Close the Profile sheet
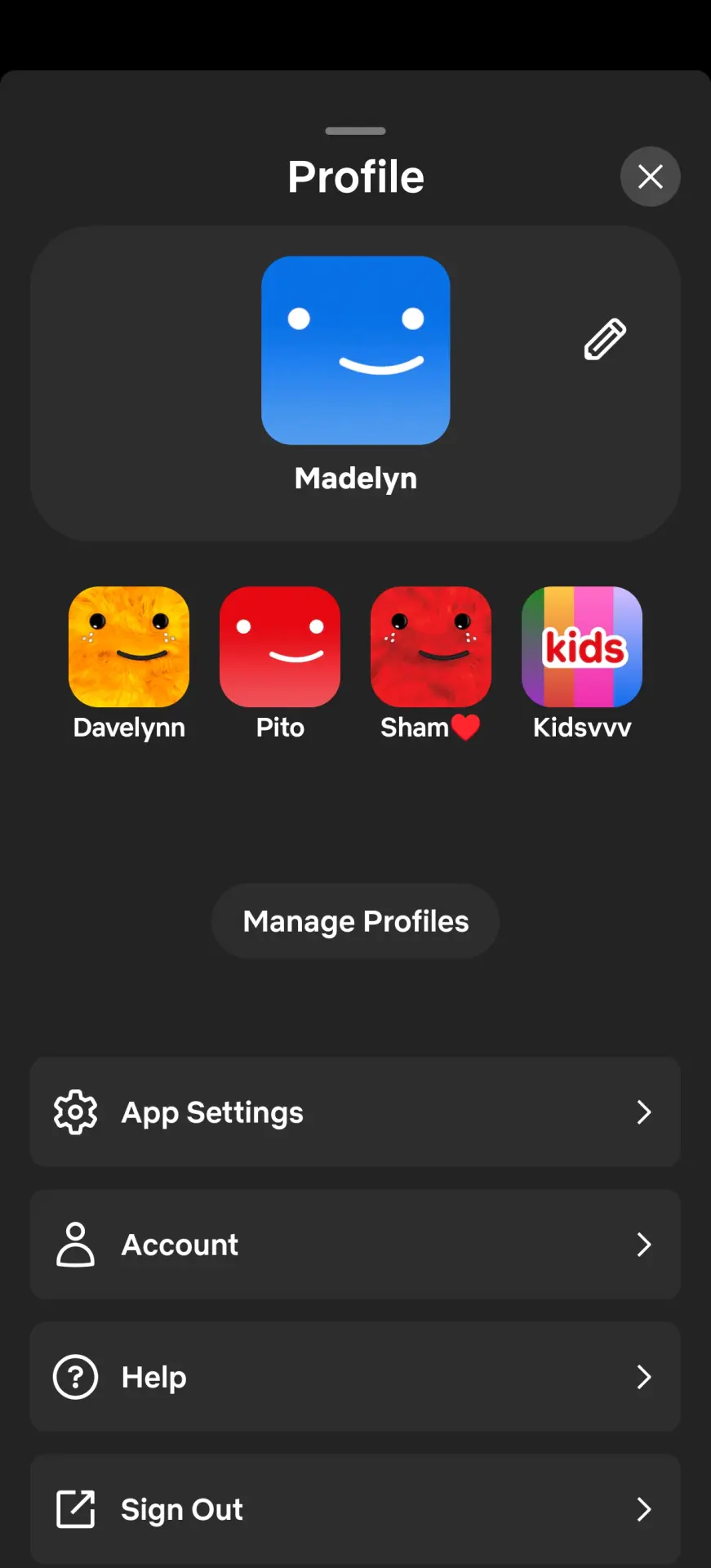Screen dimensions: 711x1568 [650, 176]
